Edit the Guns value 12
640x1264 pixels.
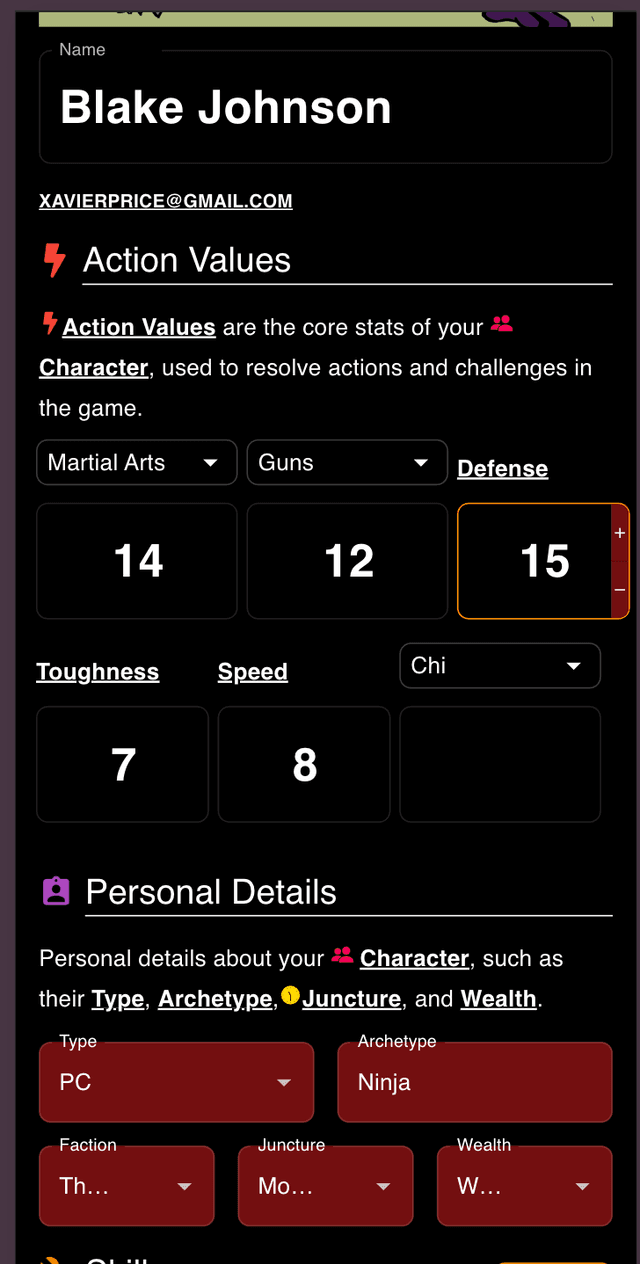pyautogui.click(x=347, y=561)
